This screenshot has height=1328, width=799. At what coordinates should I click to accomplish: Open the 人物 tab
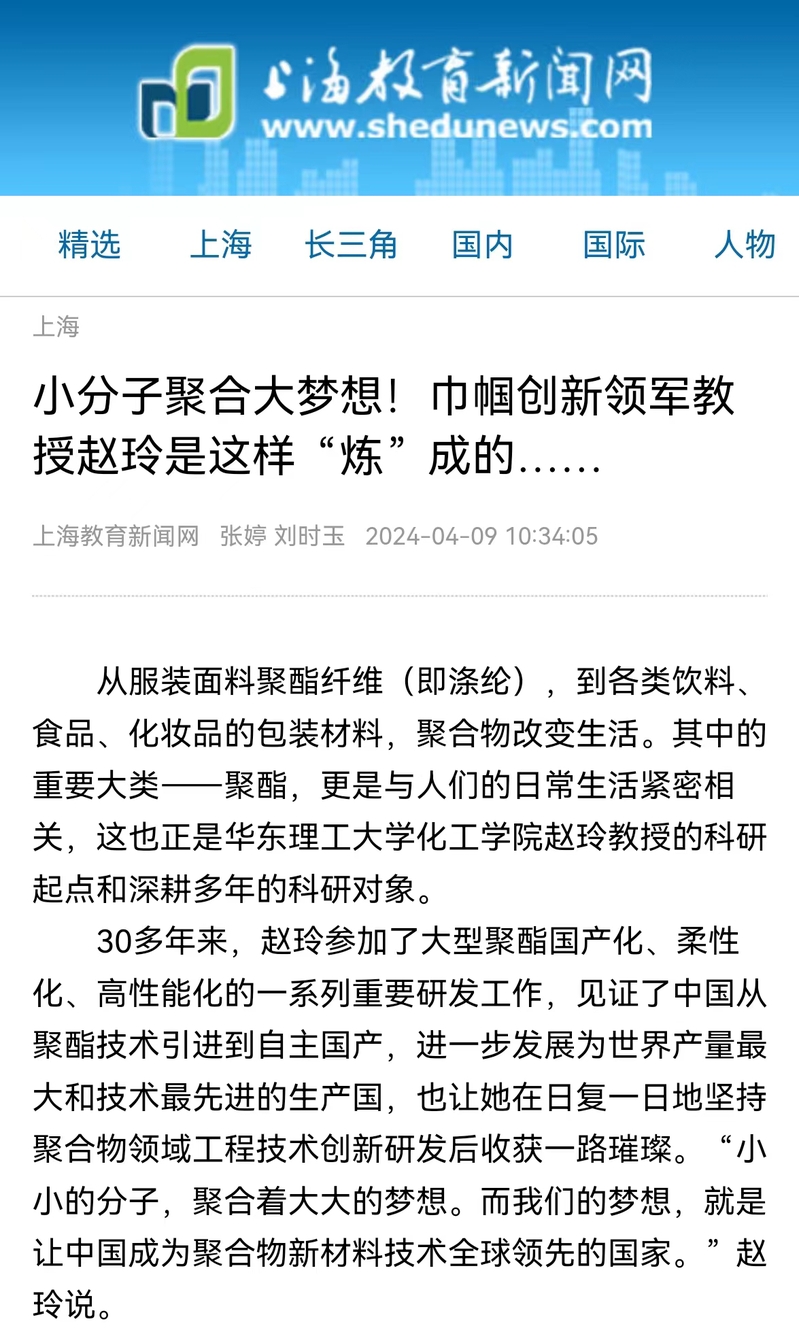[x=745, y=245]
